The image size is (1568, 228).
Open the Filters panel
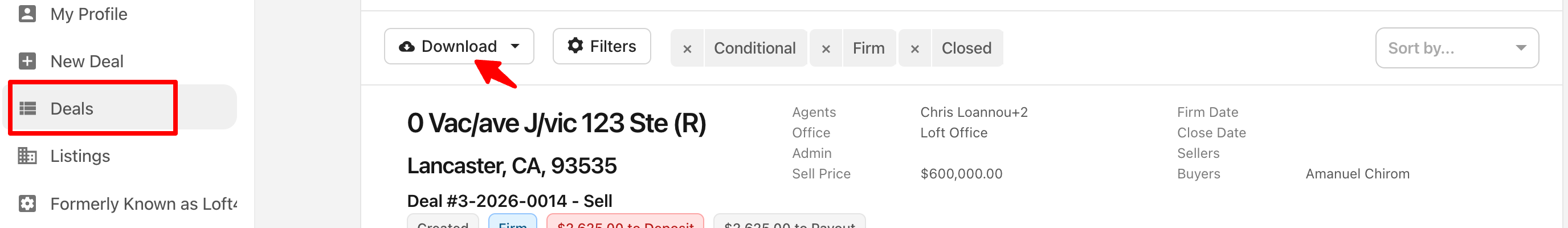602,46
